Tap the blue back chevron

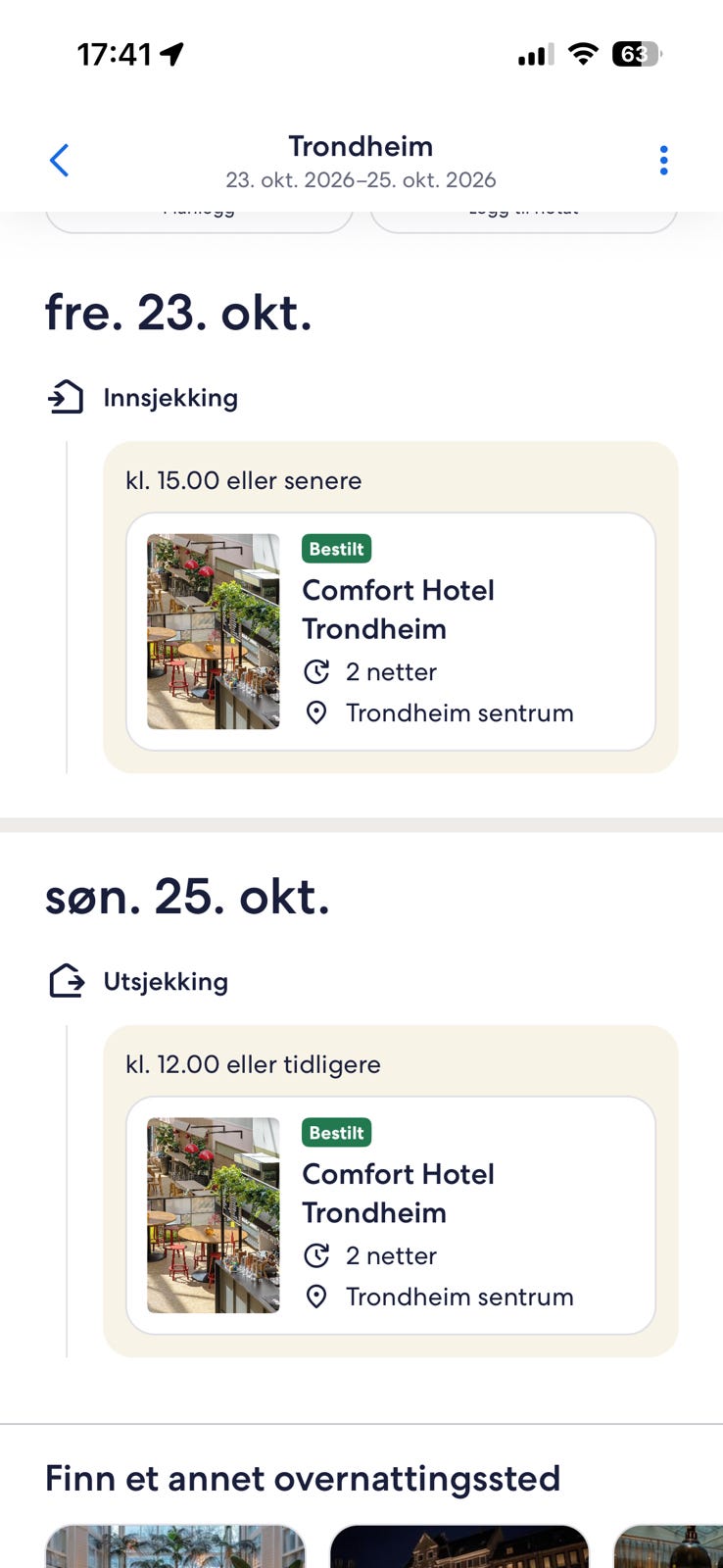pyautogui.click(x=59, y=160)
